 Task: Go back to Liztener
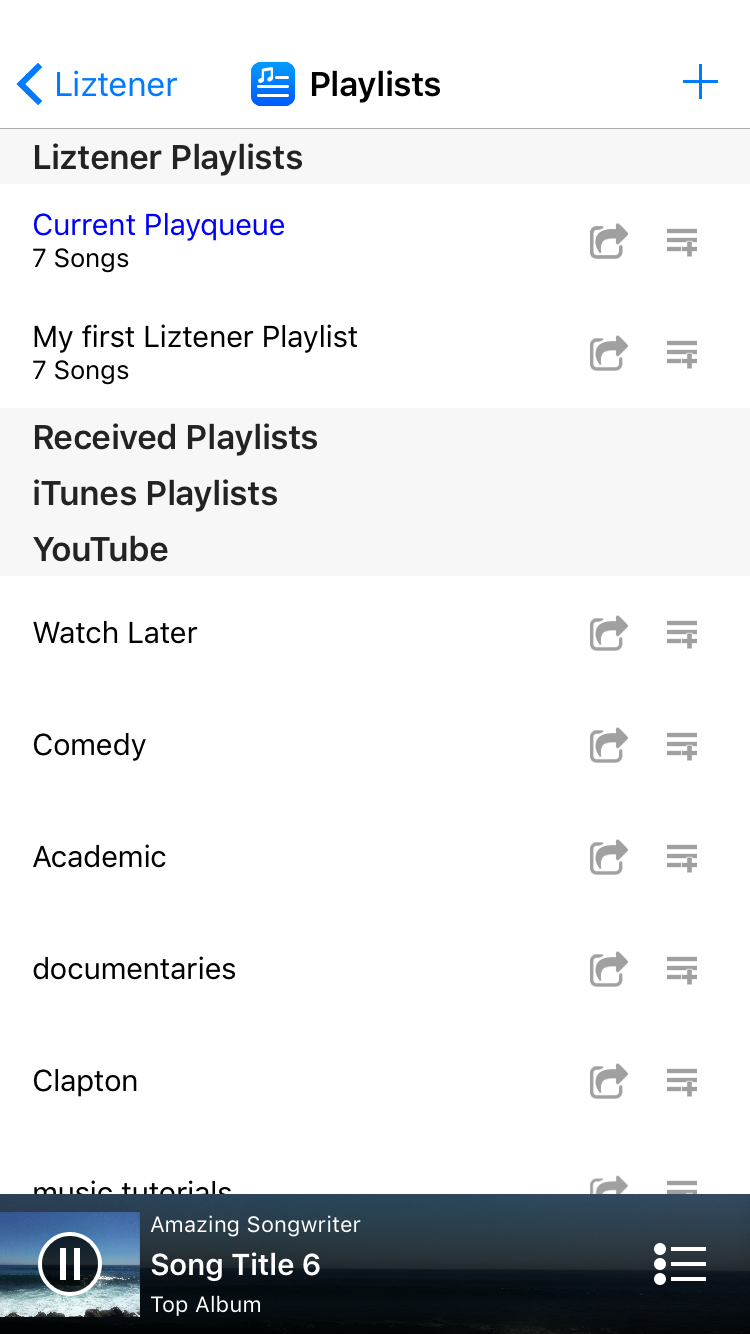tap(97, 85)
